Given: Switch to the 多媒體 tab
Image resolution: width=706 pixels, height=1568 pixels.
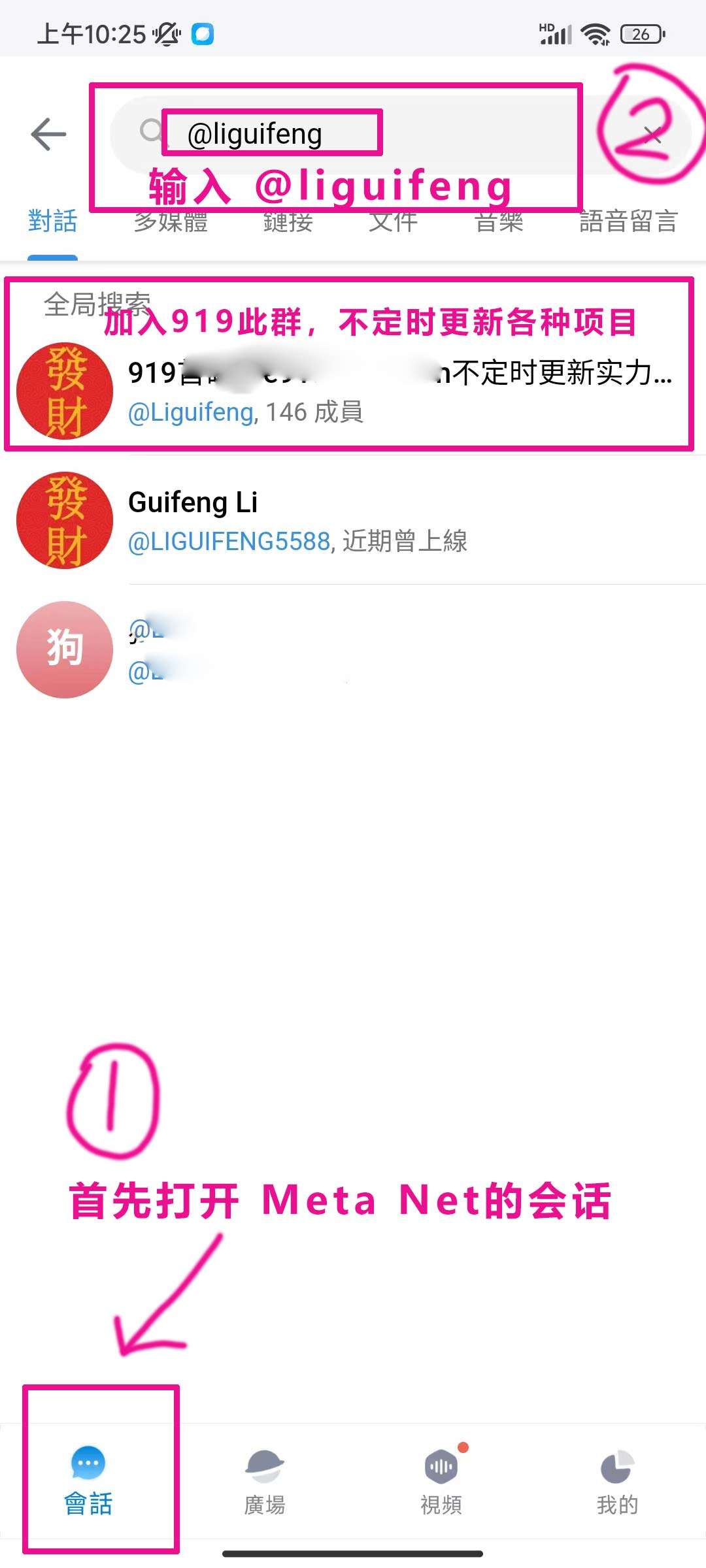Looking at the screenshot, I should 171,221.
